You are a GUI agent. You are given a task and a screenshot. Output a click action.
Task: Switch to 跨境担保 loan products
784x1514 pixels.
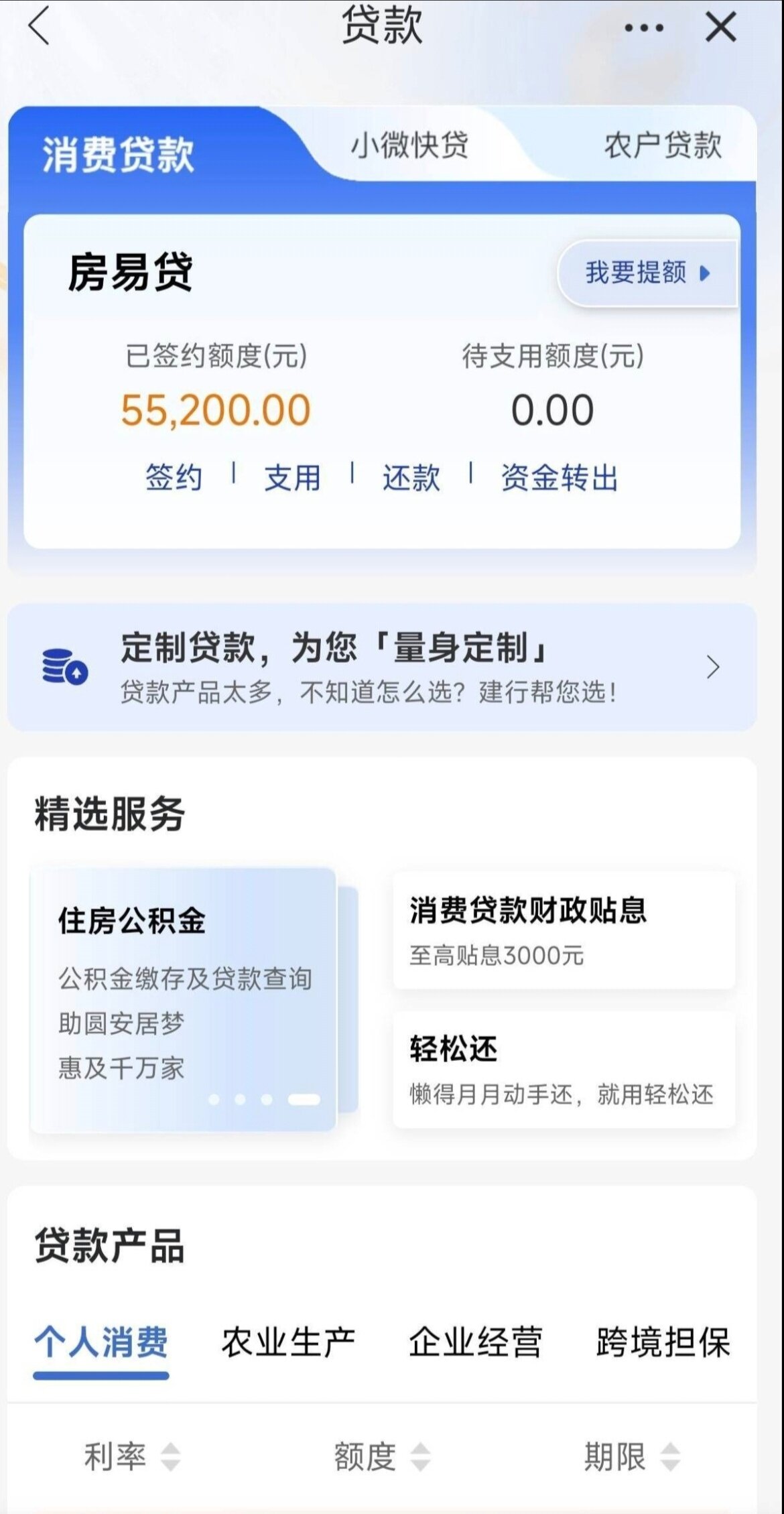pyautogui.click(x=663, y=1342)
